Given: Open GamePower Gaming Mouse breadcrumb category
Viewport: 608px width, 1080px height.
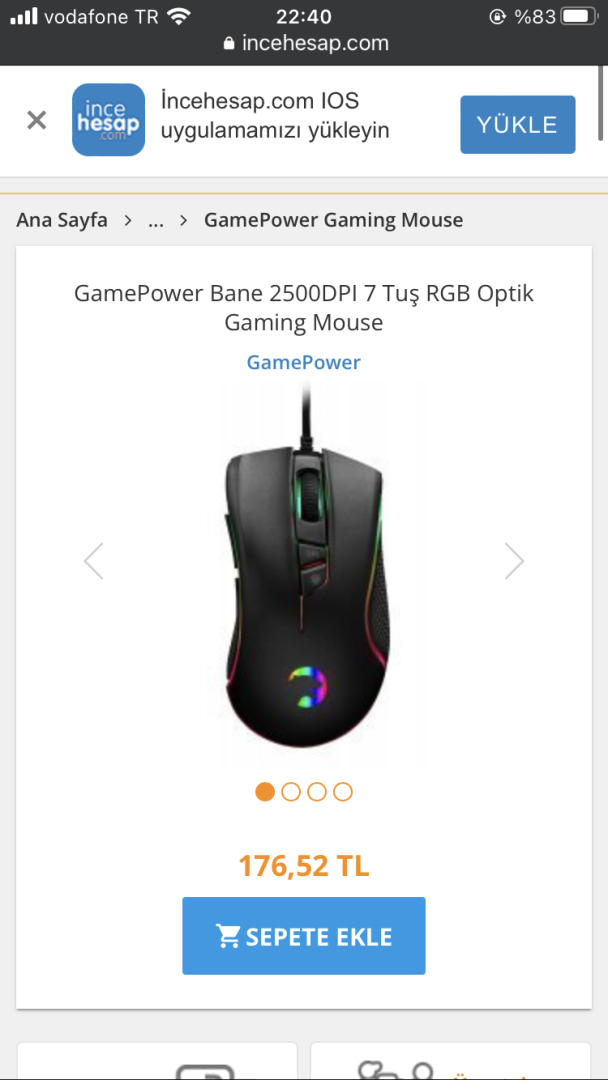Looking at the screenshot, I should click(x=333, y=220).
